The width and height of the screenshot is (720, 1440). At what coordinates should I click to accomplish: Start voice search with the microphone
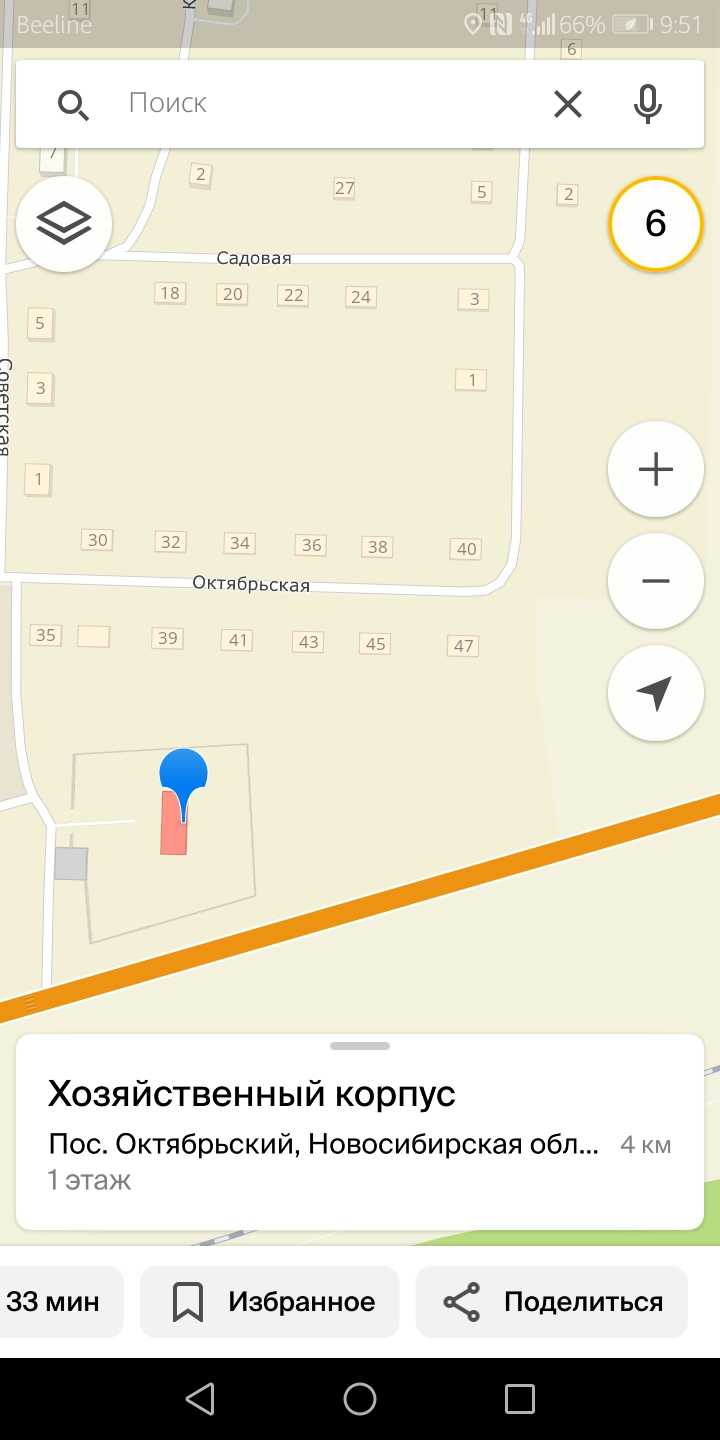[648, 104]
